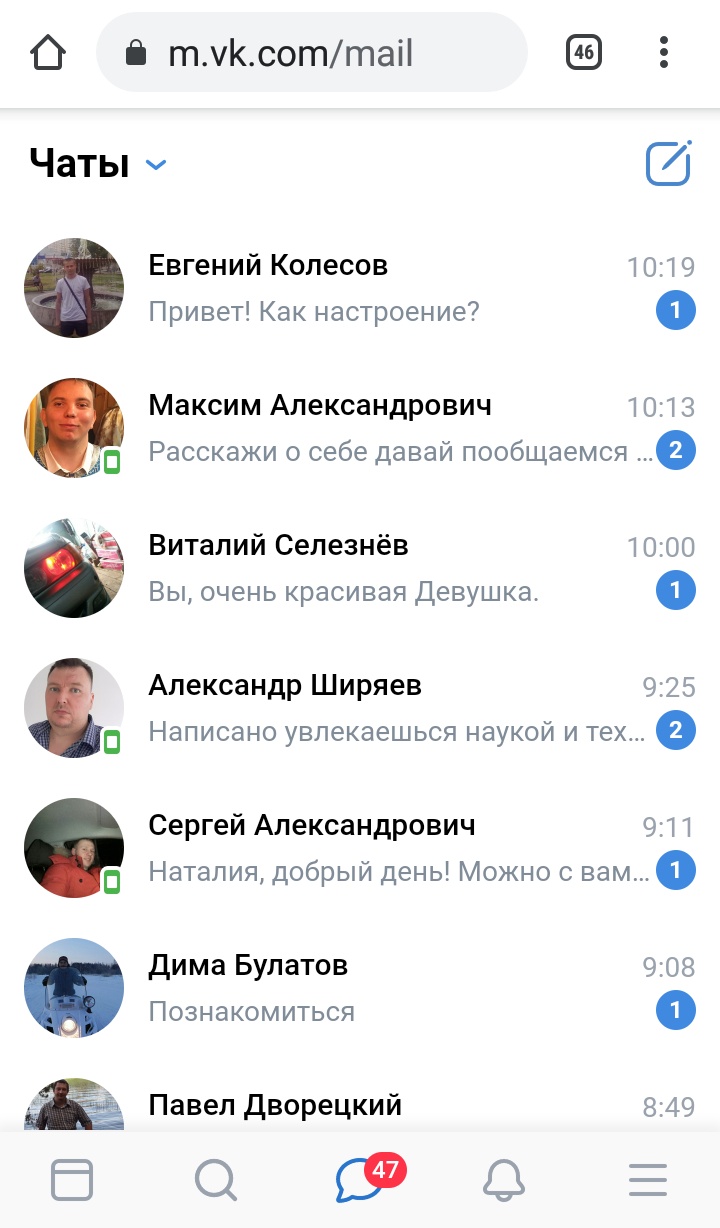Switch to the search tab
Screen dimensions: 720x1228
(216, 1181)
